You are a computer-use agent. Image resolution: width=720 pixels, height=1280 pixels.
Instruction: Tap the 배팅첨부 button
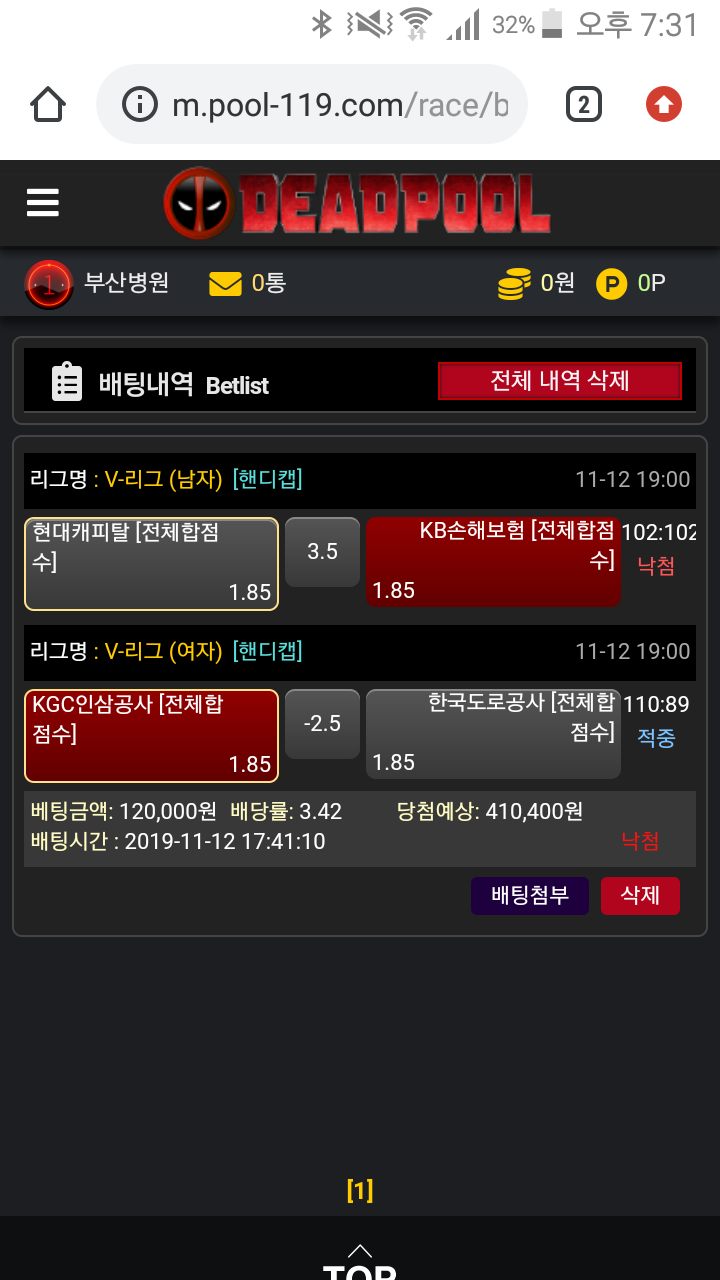tap(530, 896)
